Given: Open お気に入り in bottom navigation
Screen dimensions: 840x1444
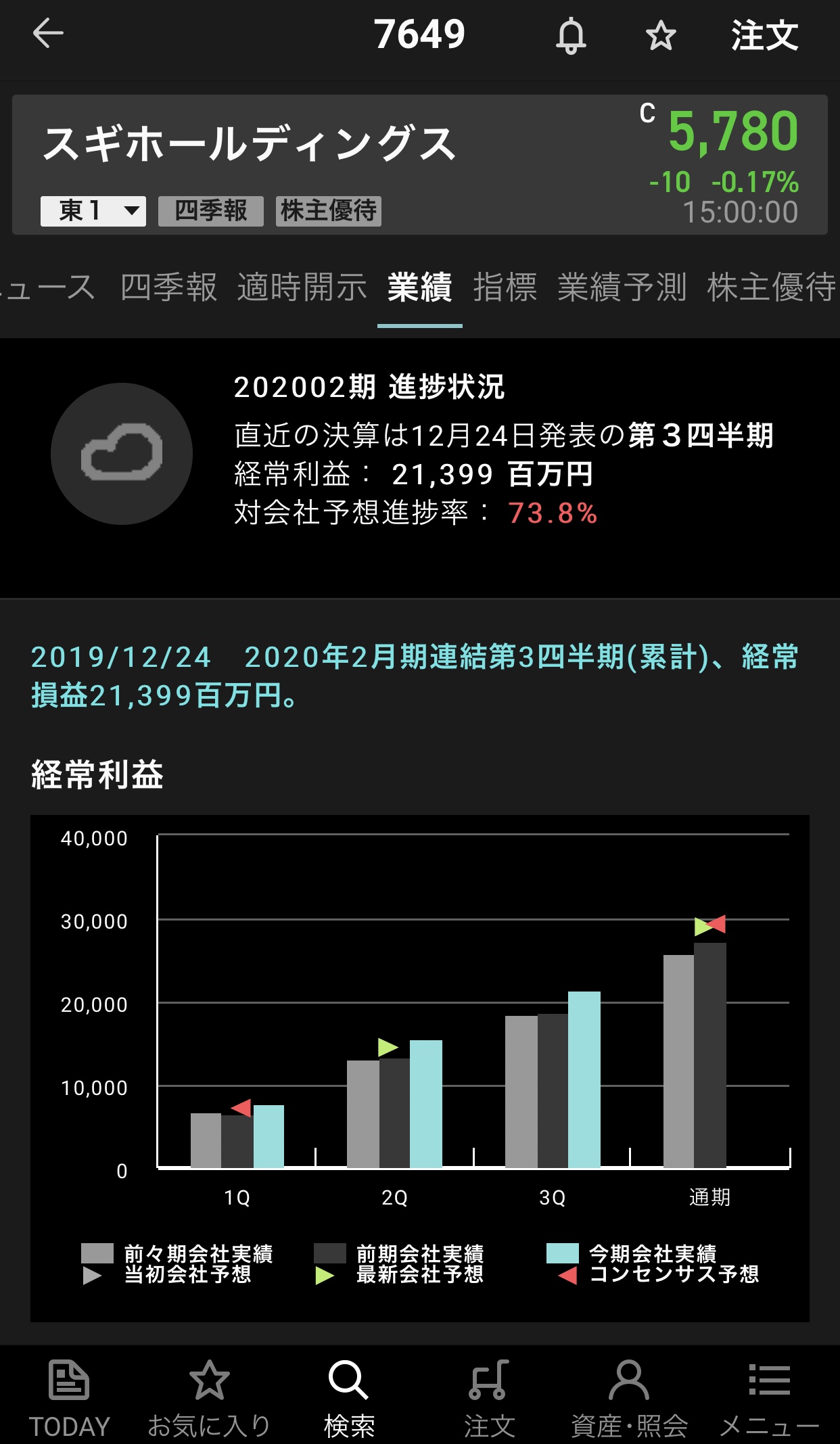Looking at the screenshot, I should pyautogui.click(x=209, y=1397).
